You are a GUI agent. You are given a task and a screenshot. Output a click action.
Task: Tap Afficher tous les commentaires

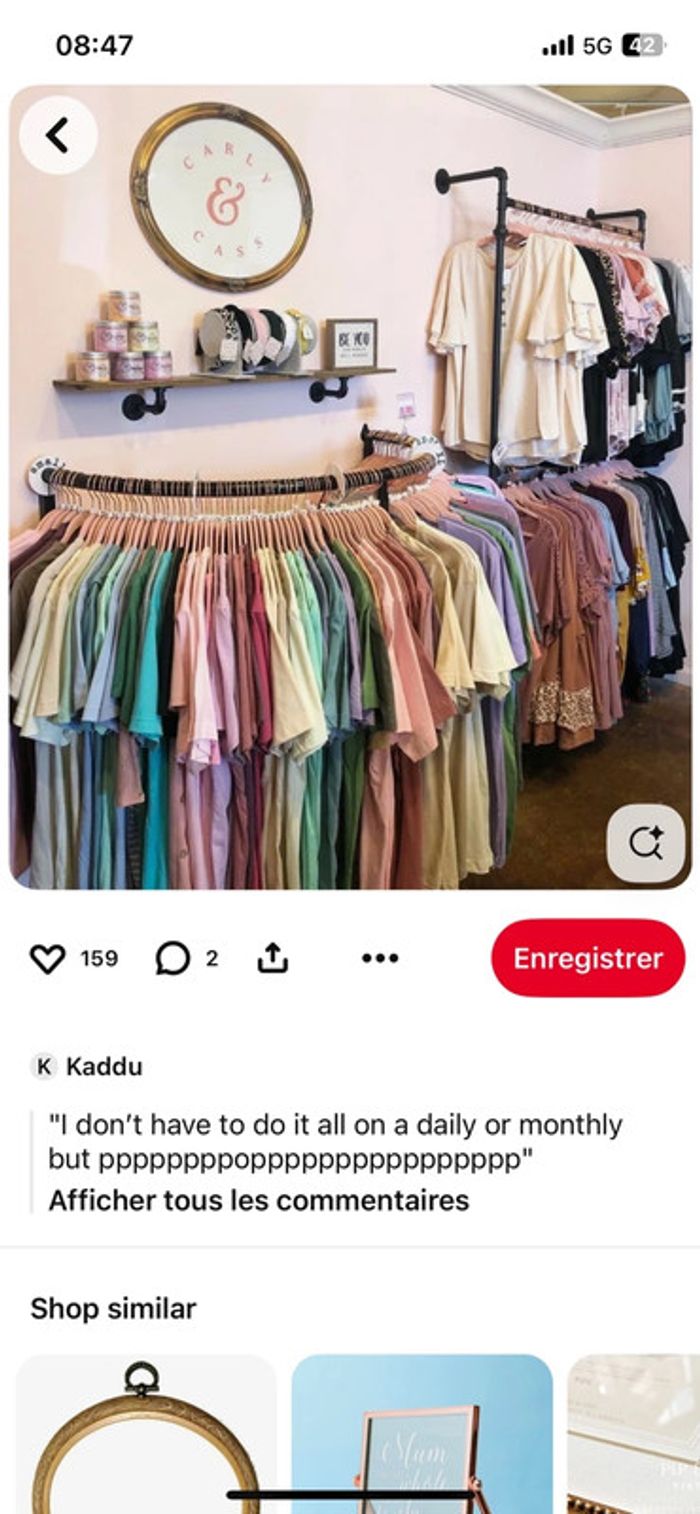pyautogui.click(x=258, y=1200)
